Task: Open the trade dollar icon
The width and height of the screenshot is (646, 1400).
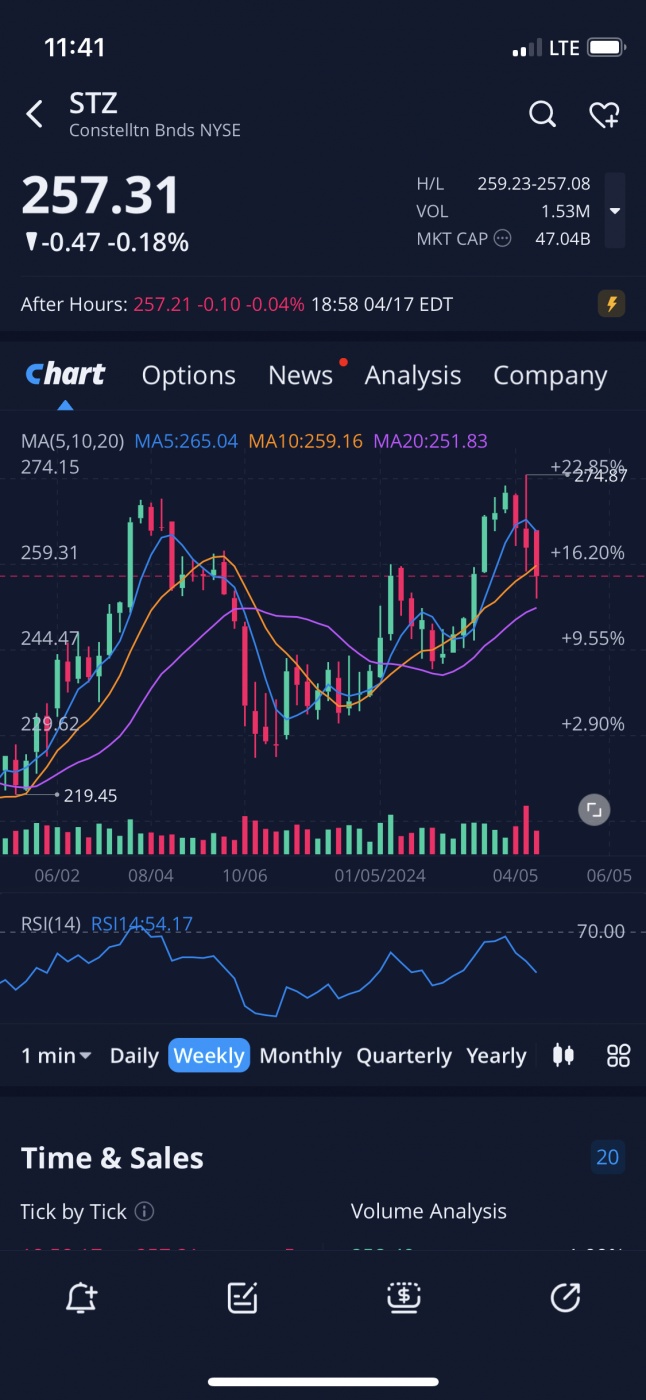Action: [404, 1298]
